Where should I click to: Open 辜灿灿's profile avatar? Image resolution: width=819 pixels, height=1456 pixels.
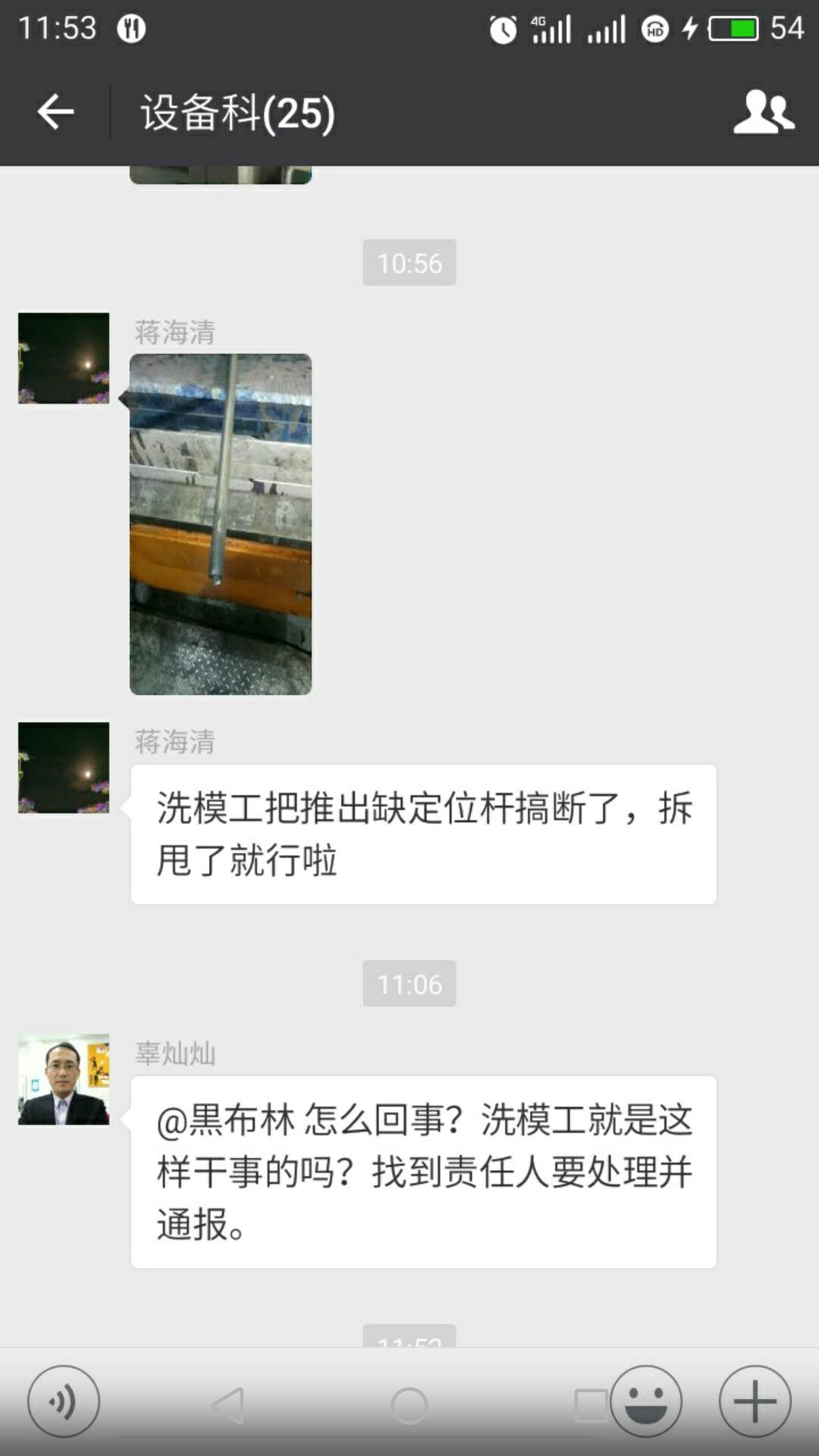point(64,1079)
